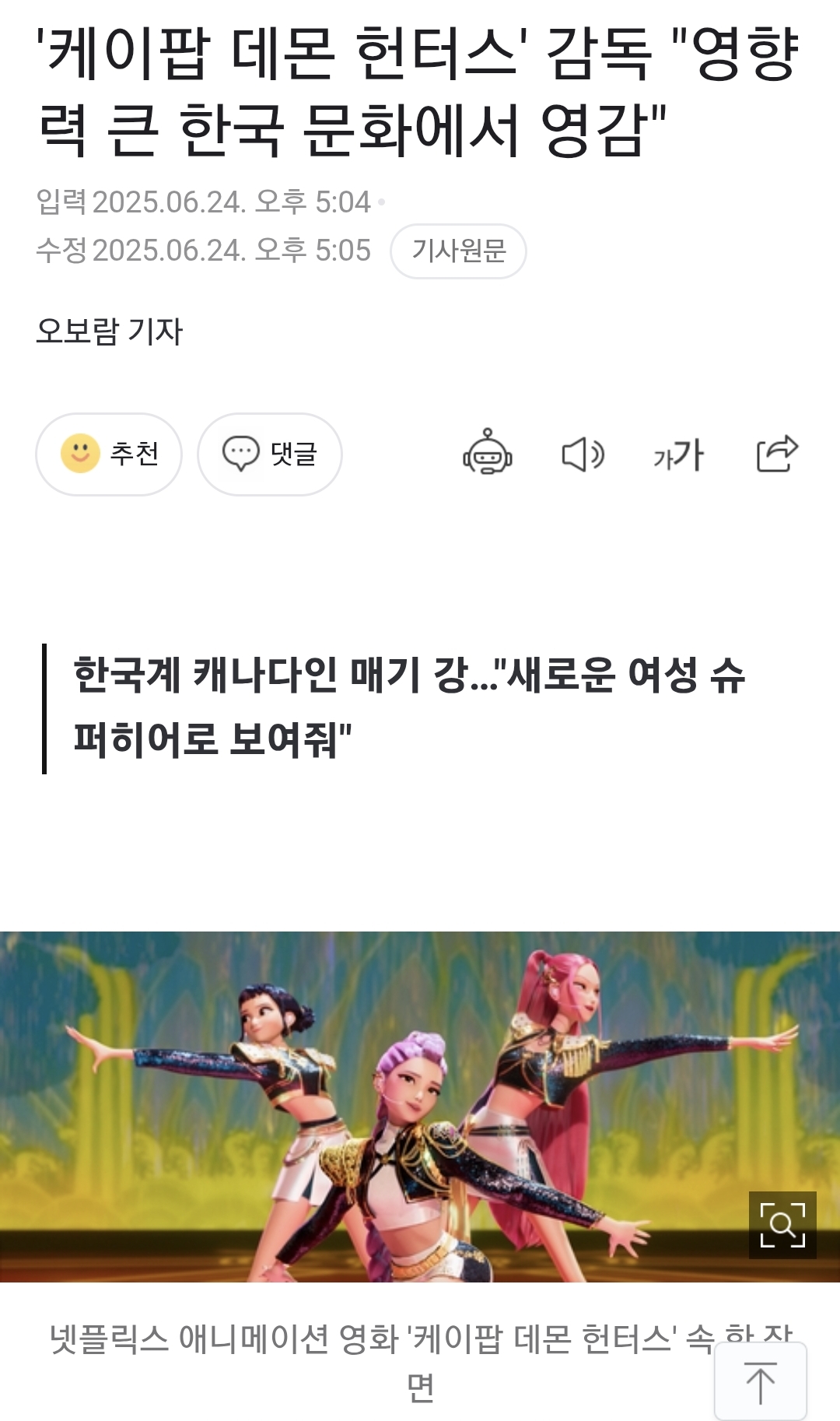Tap the 추천 recommend button
Viewport: 840px width, 1421px height.
coord(109,454)
